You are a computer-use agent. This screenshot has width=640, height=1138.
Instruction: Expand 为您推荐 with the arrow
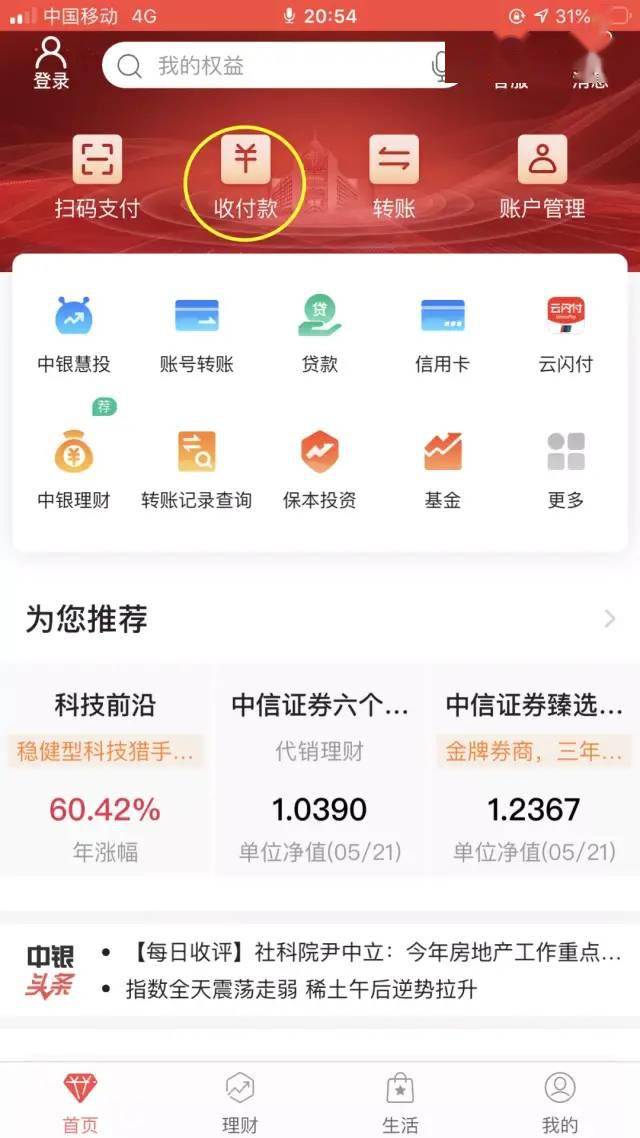610,619
